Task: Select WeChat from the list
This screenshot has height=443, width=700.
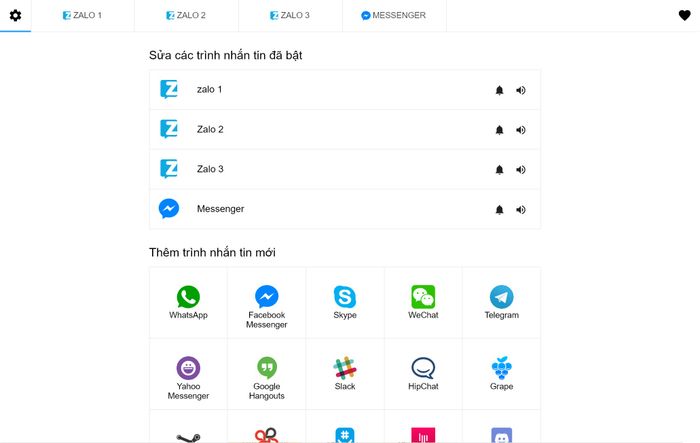Action: (x=423, y=302)
